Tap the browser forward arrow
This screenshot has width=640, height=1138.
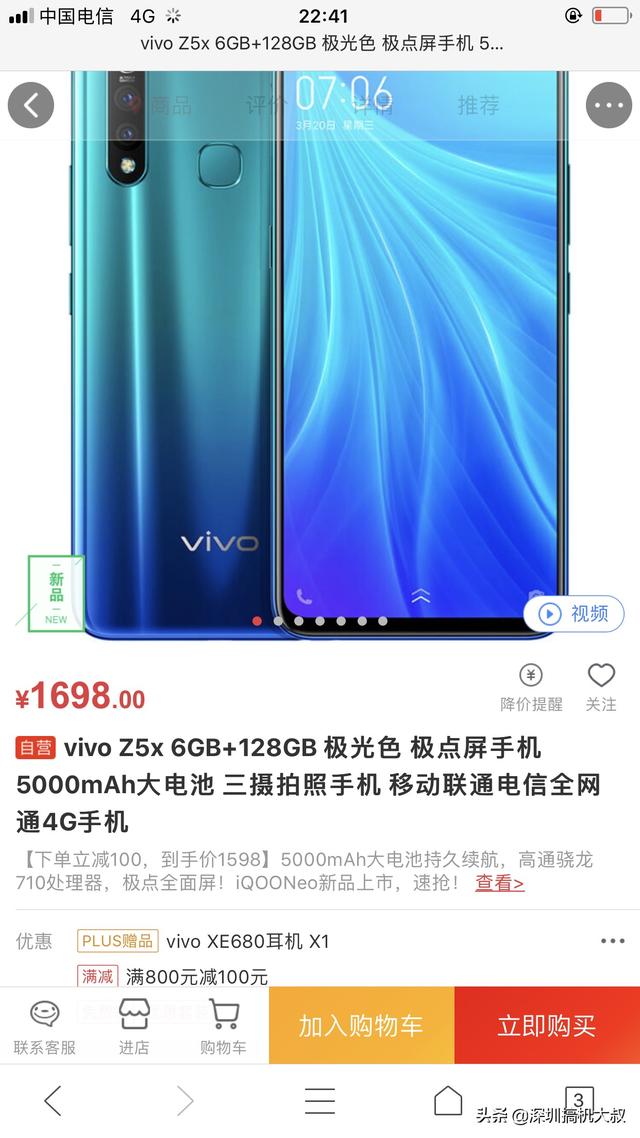[185, 1101]
